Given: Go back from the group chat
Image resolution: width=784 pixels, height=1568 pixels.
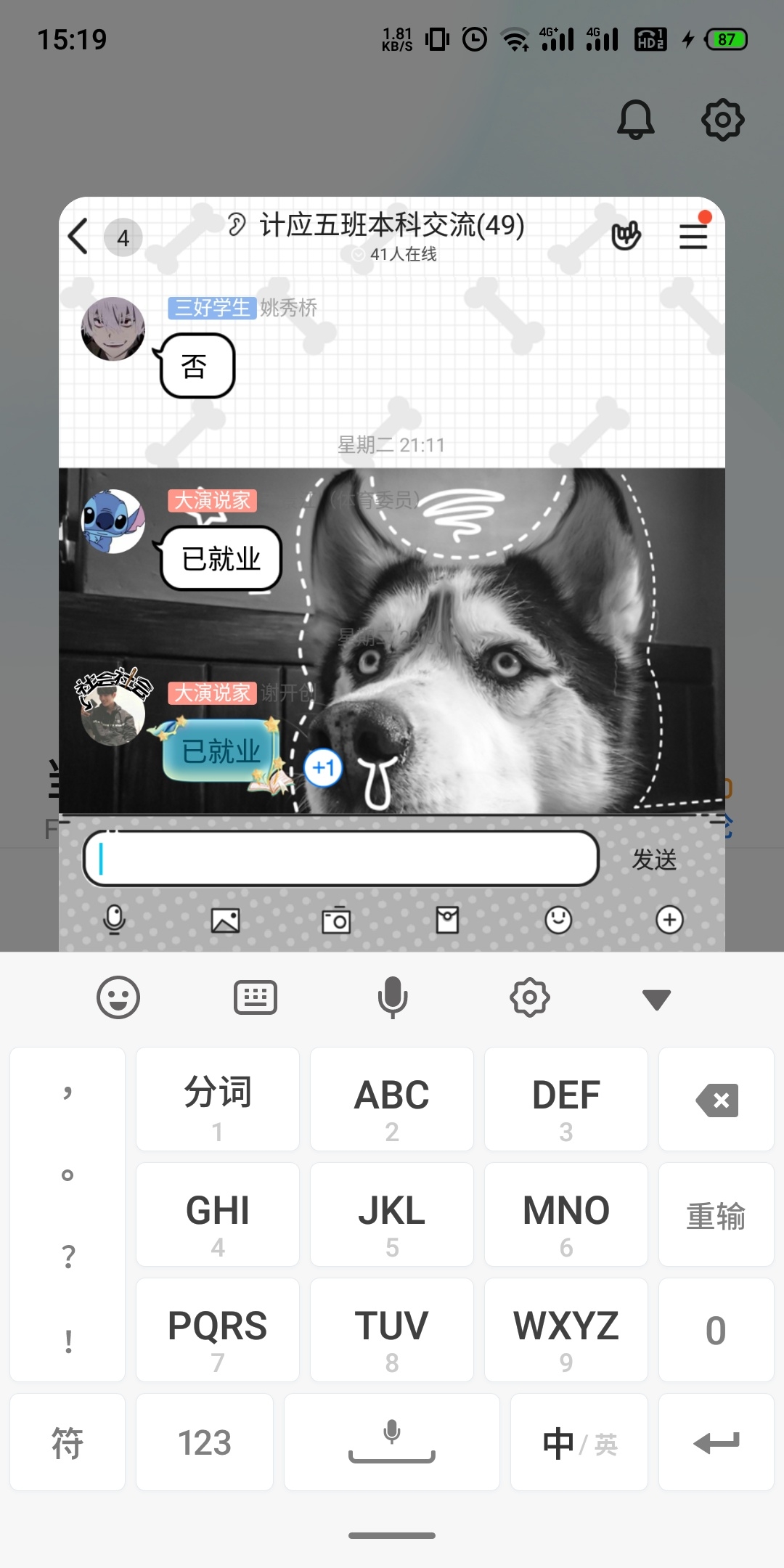Looking at the screenshot, I should [78, 237].
